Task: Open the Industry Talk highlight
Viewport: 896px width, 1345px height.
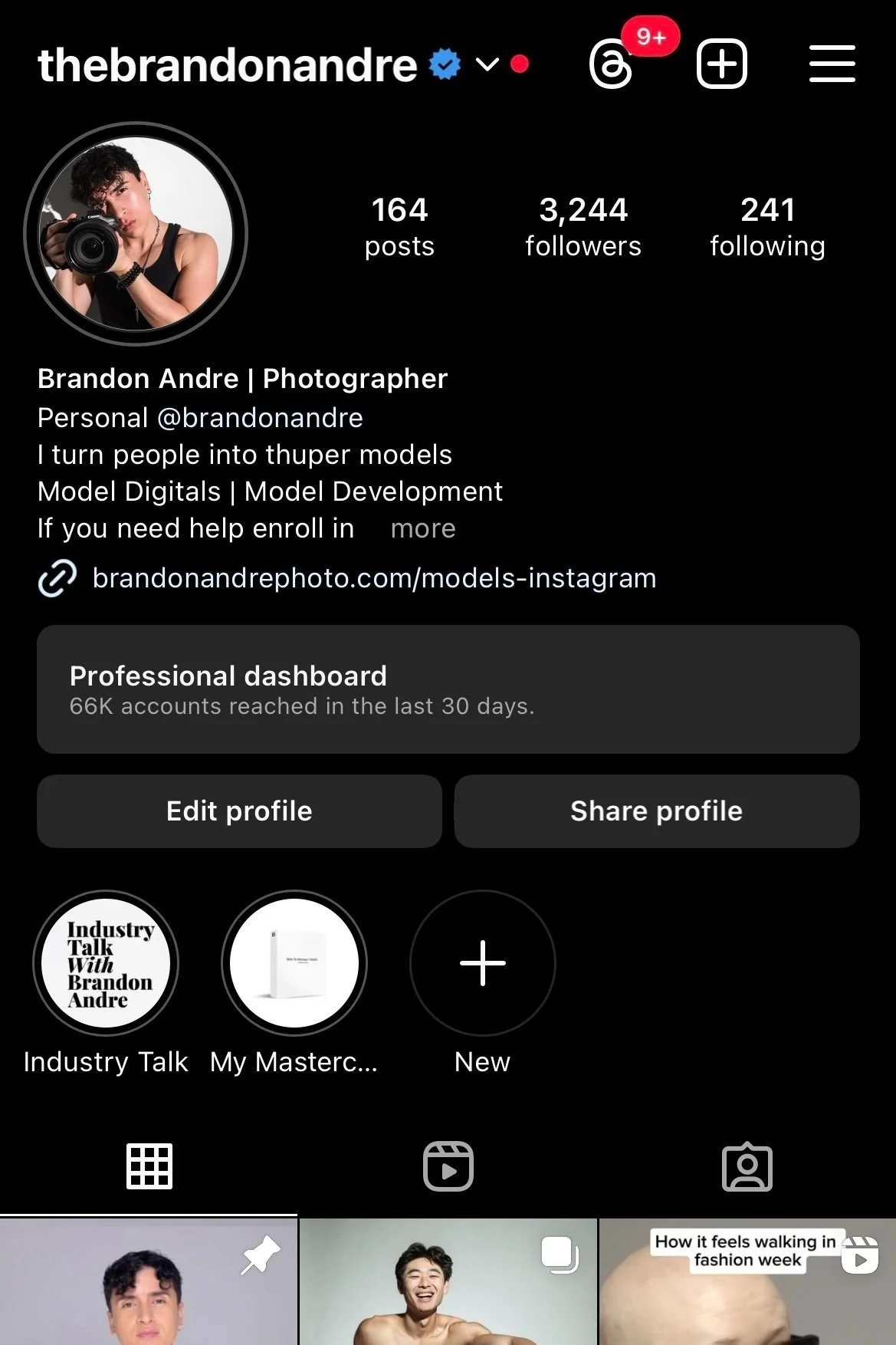Action: (106, 963)
